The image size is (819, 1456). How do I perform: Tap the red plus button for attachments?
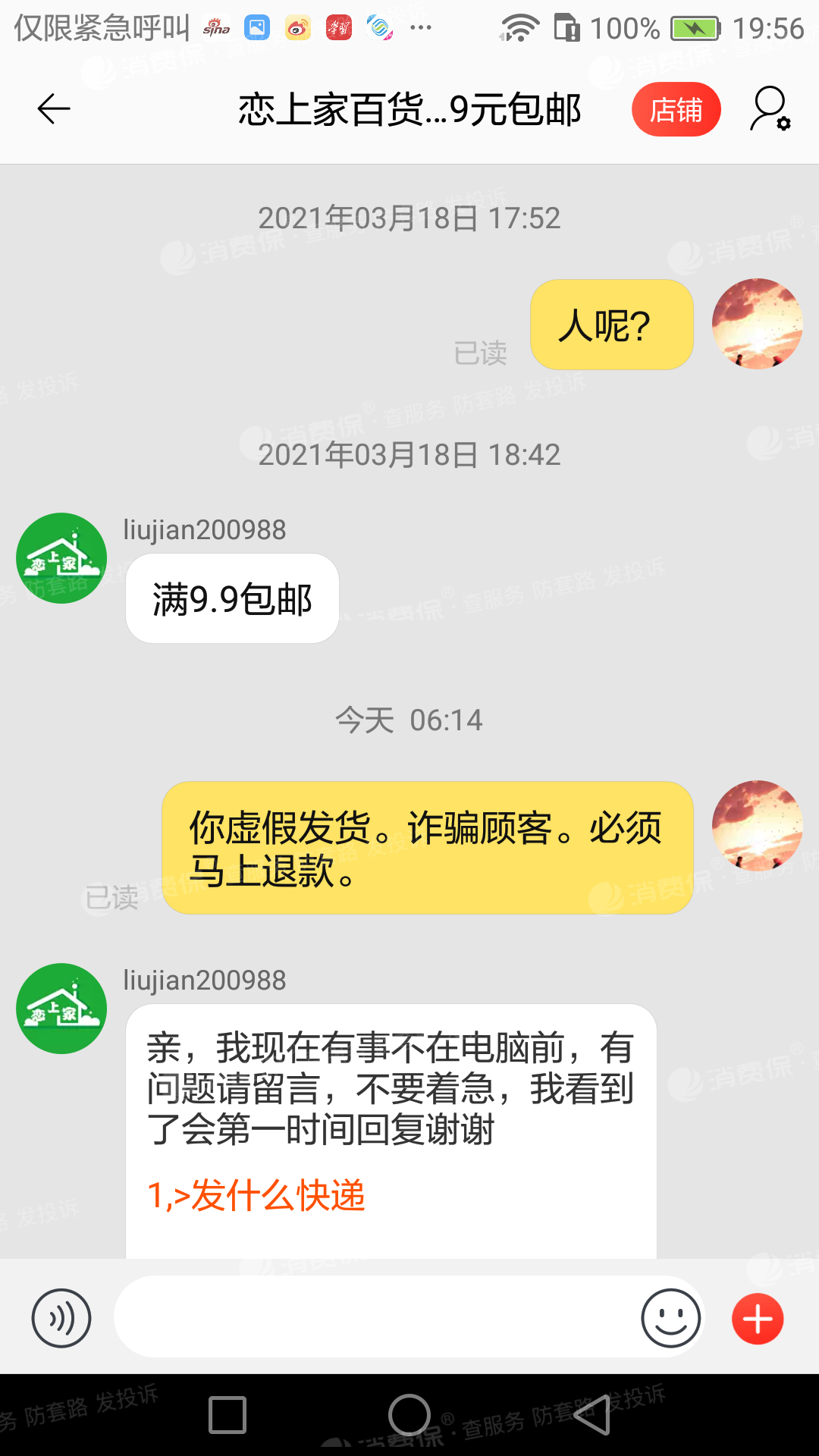(x=757, y=1317)
